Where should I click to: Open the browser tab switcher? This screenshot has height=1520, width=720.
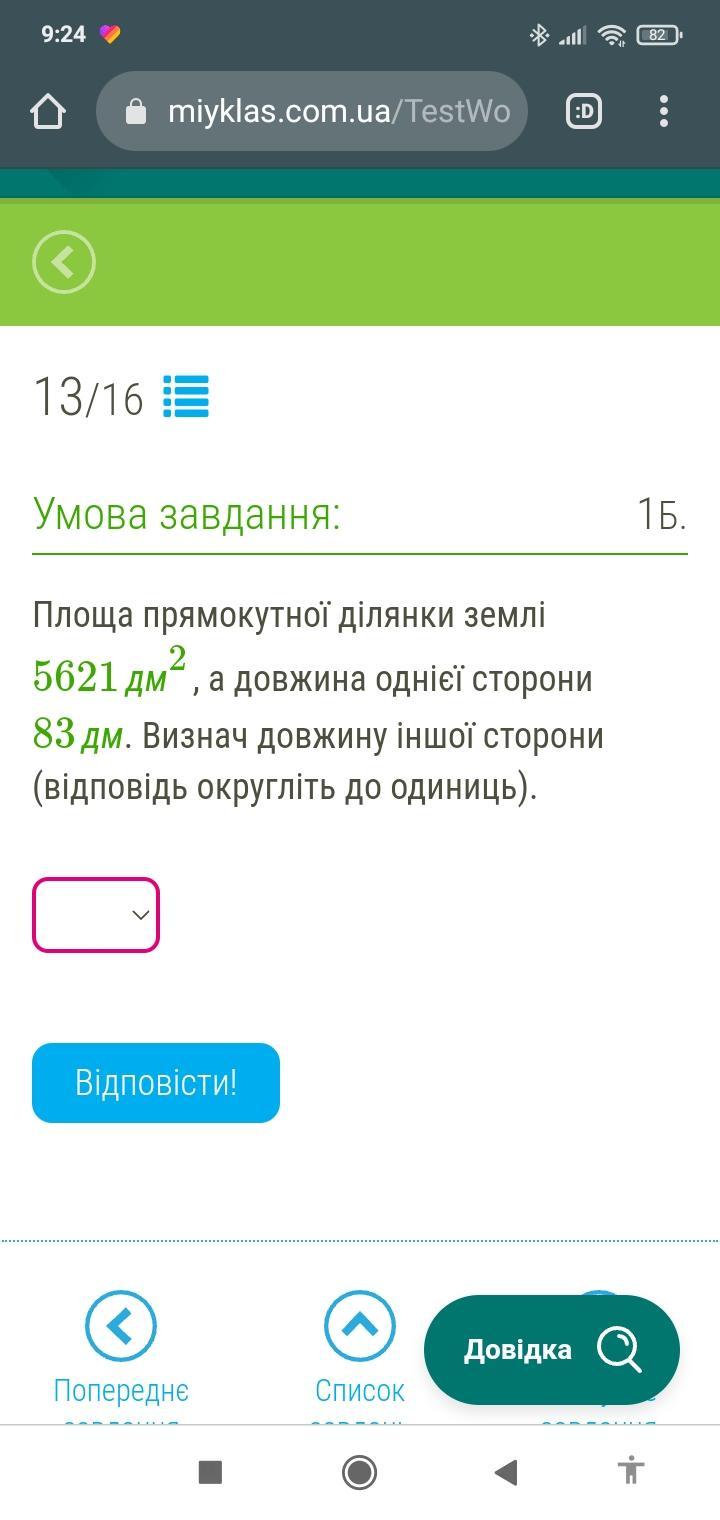click(585, 111)
